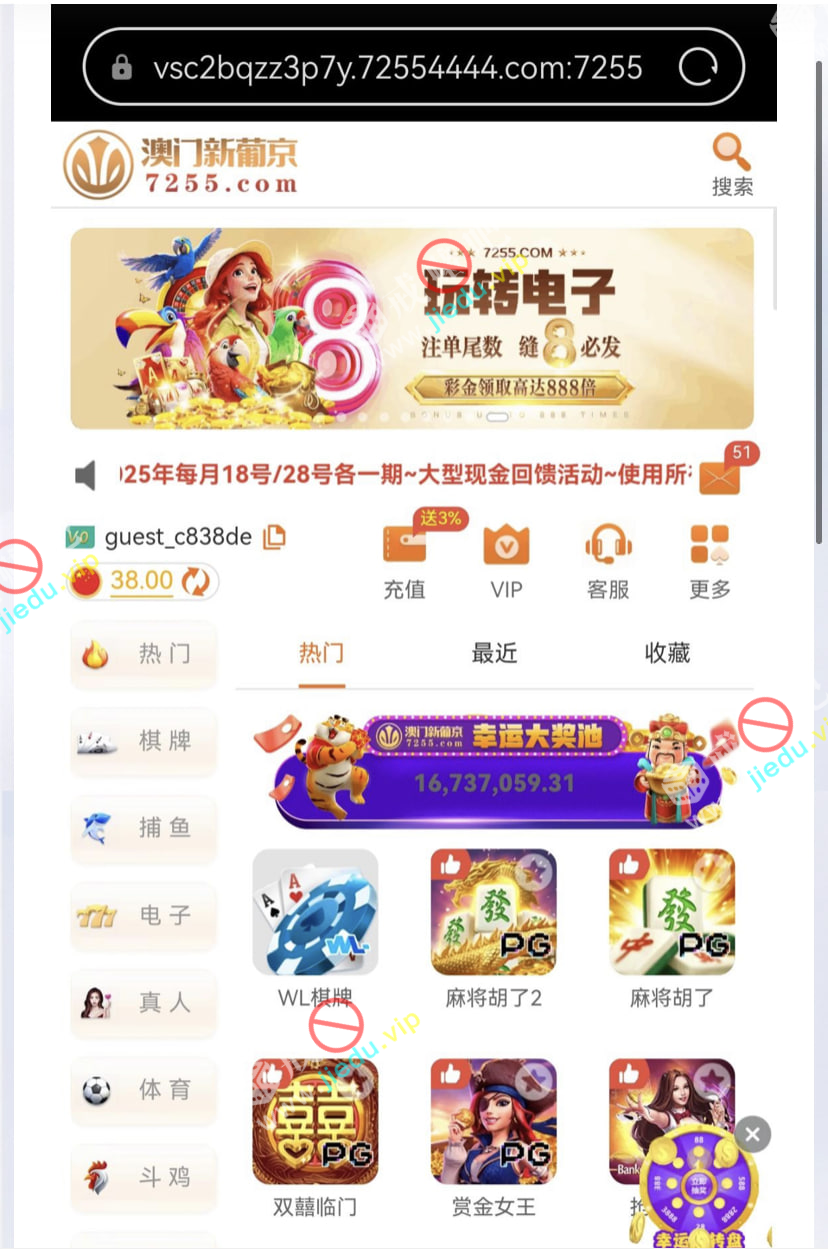Select the 体育 category
Image resolution: width=828 pixels, height=1249 pixels.
click(x=143, y=1090)
